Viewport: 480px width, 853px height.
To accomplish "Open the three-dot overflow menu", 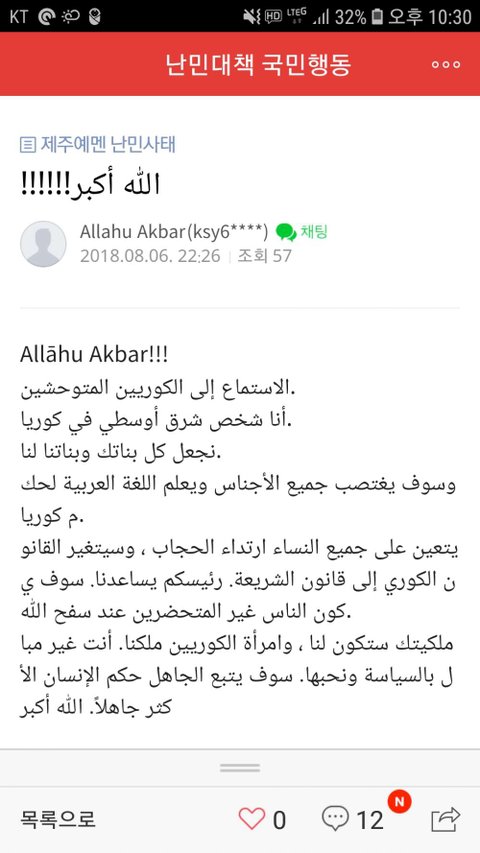I will (x=446, y=64).
